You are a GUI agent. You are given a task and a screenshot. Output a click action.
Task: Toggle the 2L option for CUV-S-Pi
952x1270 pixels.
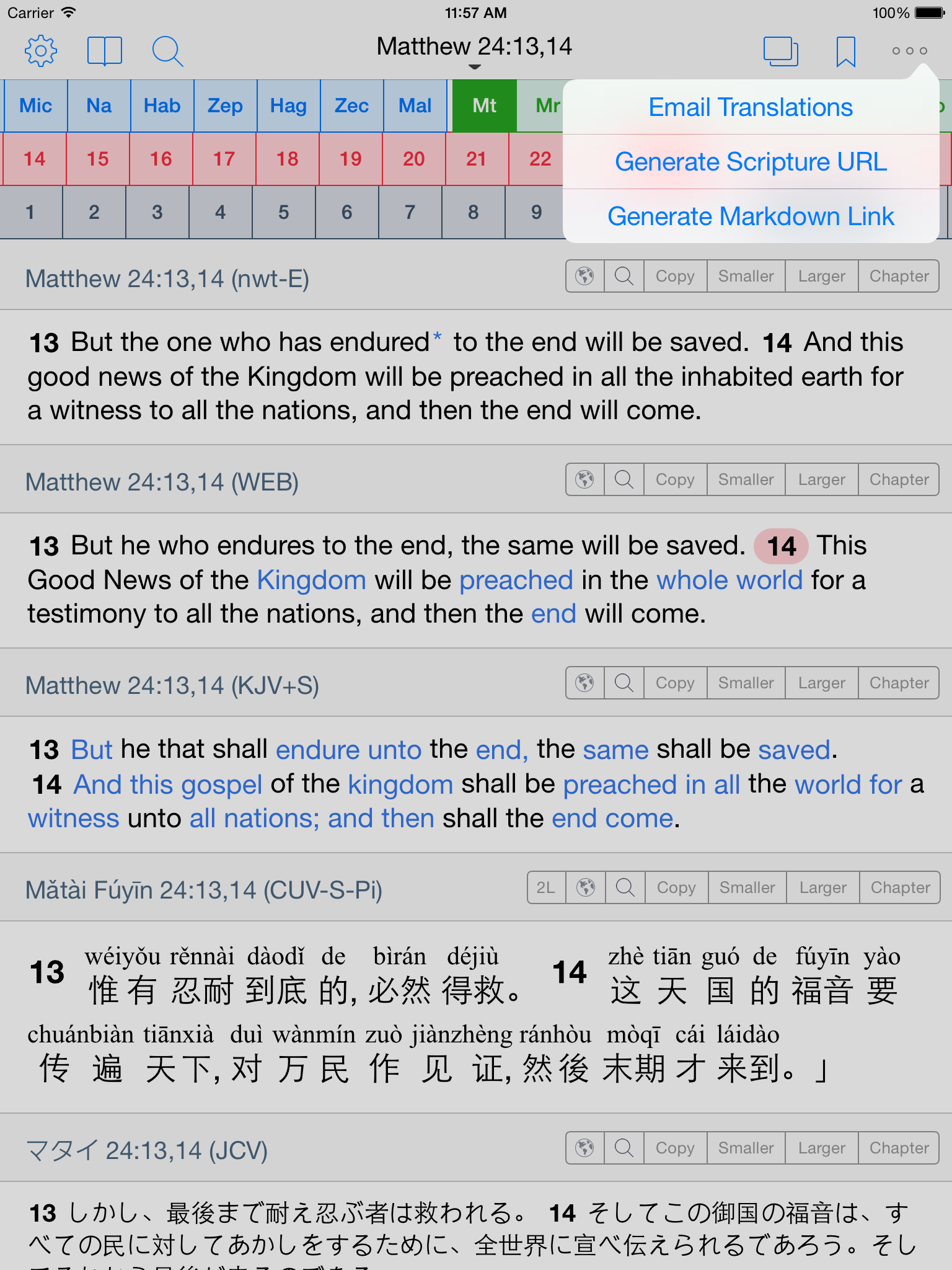(x=546, y=887)
